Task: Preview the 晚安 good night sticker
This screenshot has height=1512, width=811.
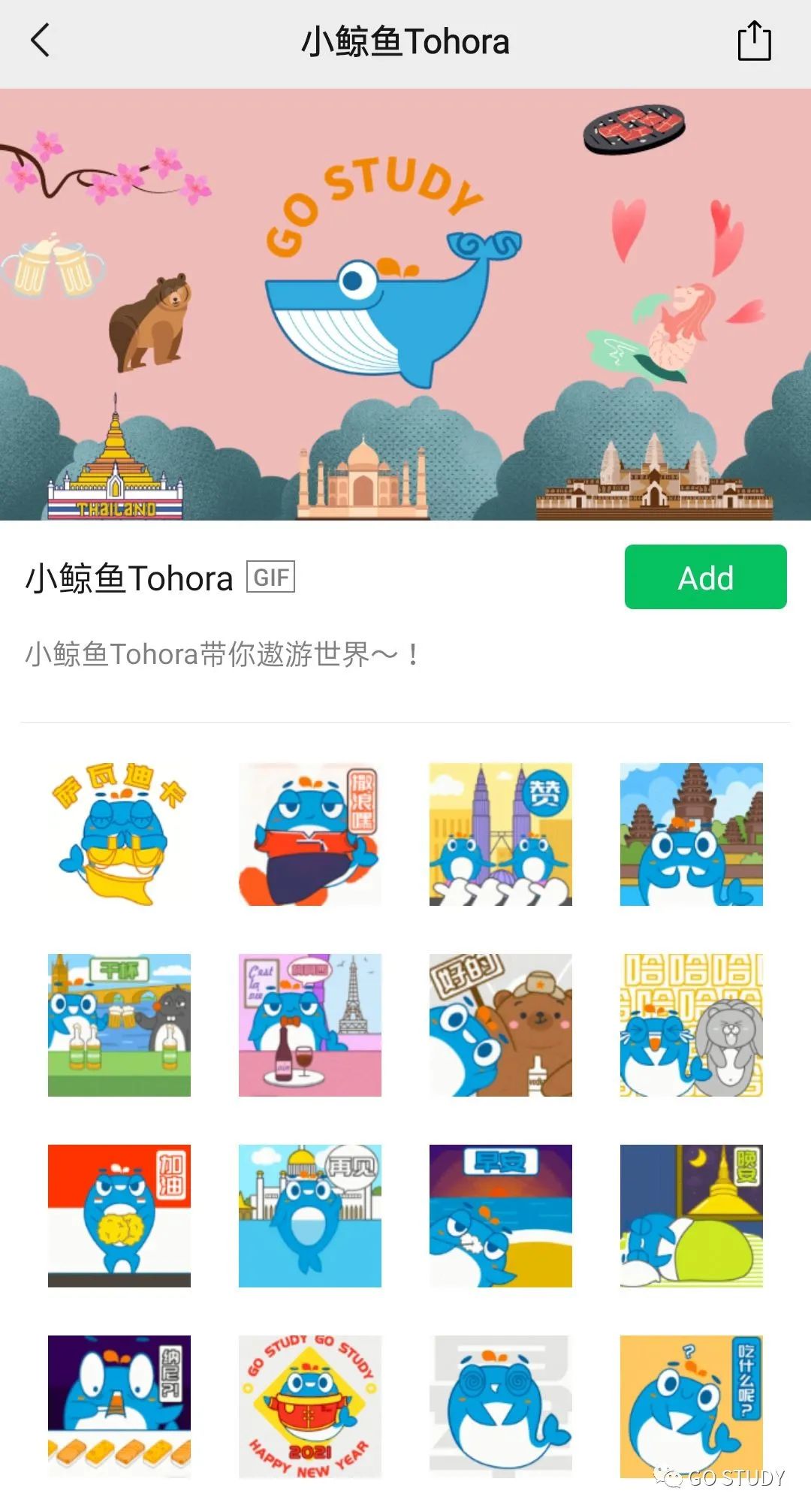Action: [692, 1216]
